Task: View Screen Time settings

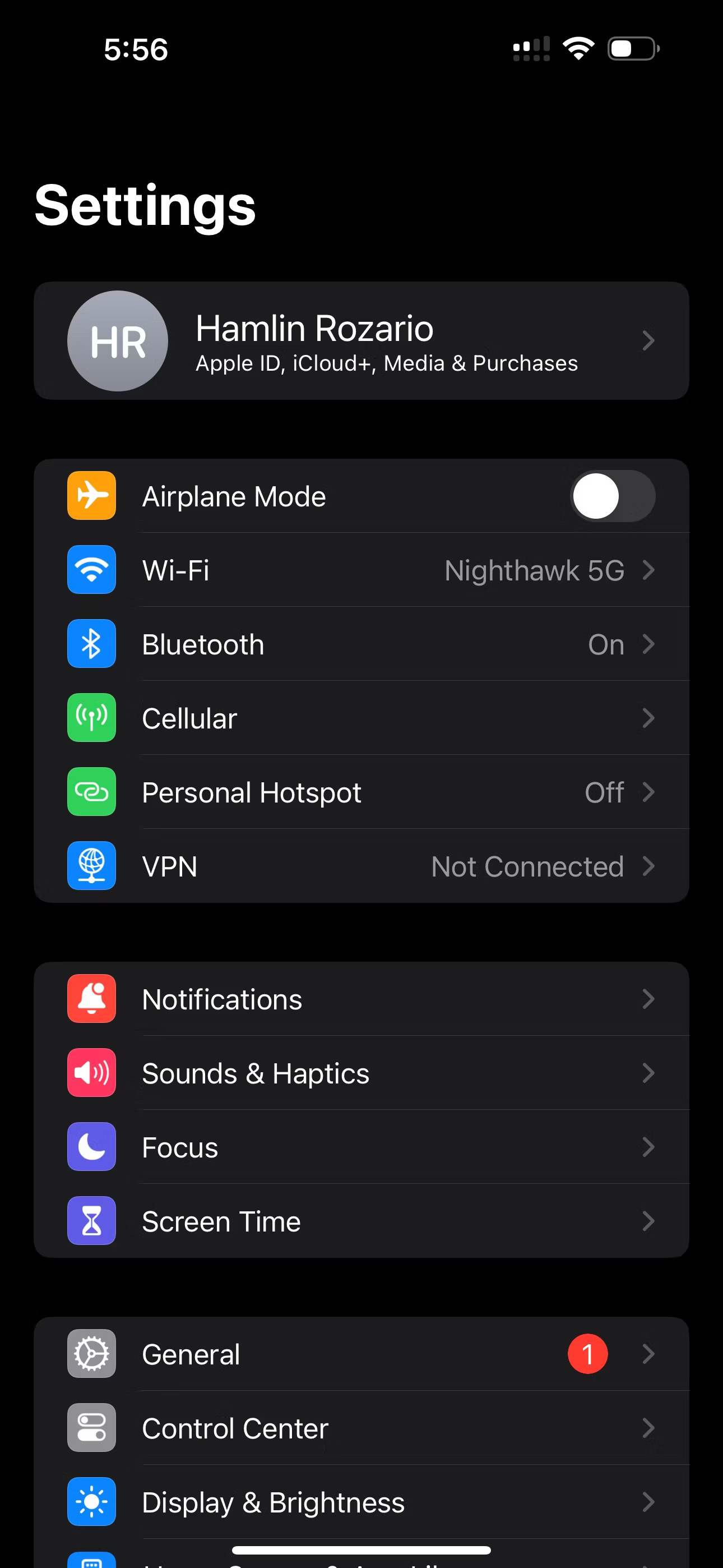Action: (361, 1221)
